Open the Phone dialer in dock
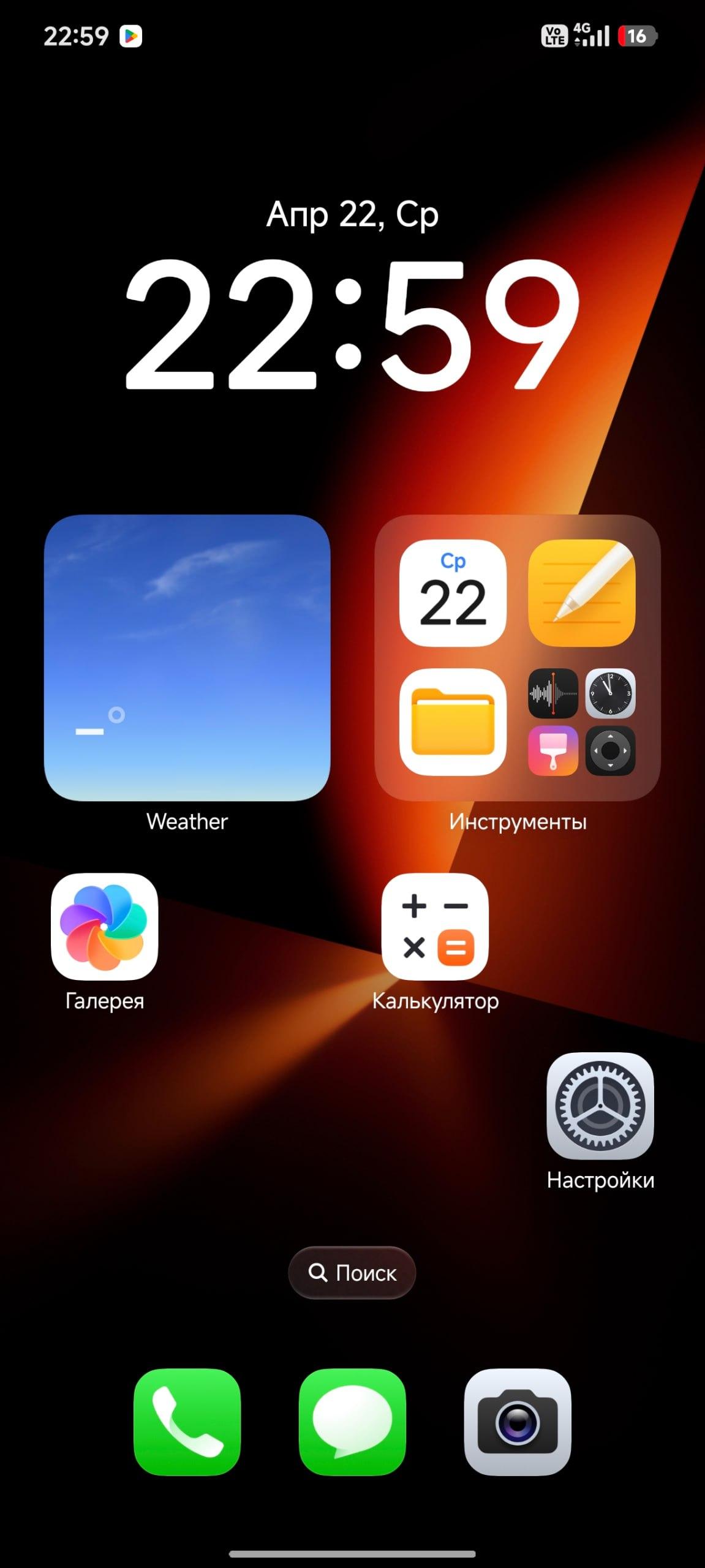 187,1422
